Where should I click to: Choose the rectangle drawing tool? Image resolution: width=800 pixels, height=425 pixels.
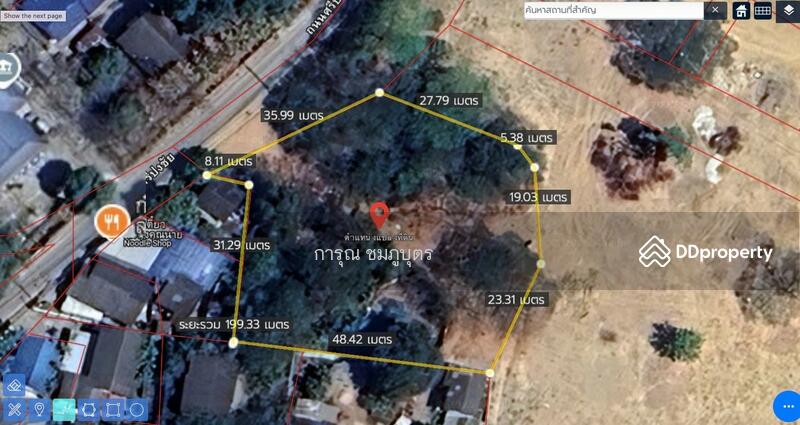[112, 408]
